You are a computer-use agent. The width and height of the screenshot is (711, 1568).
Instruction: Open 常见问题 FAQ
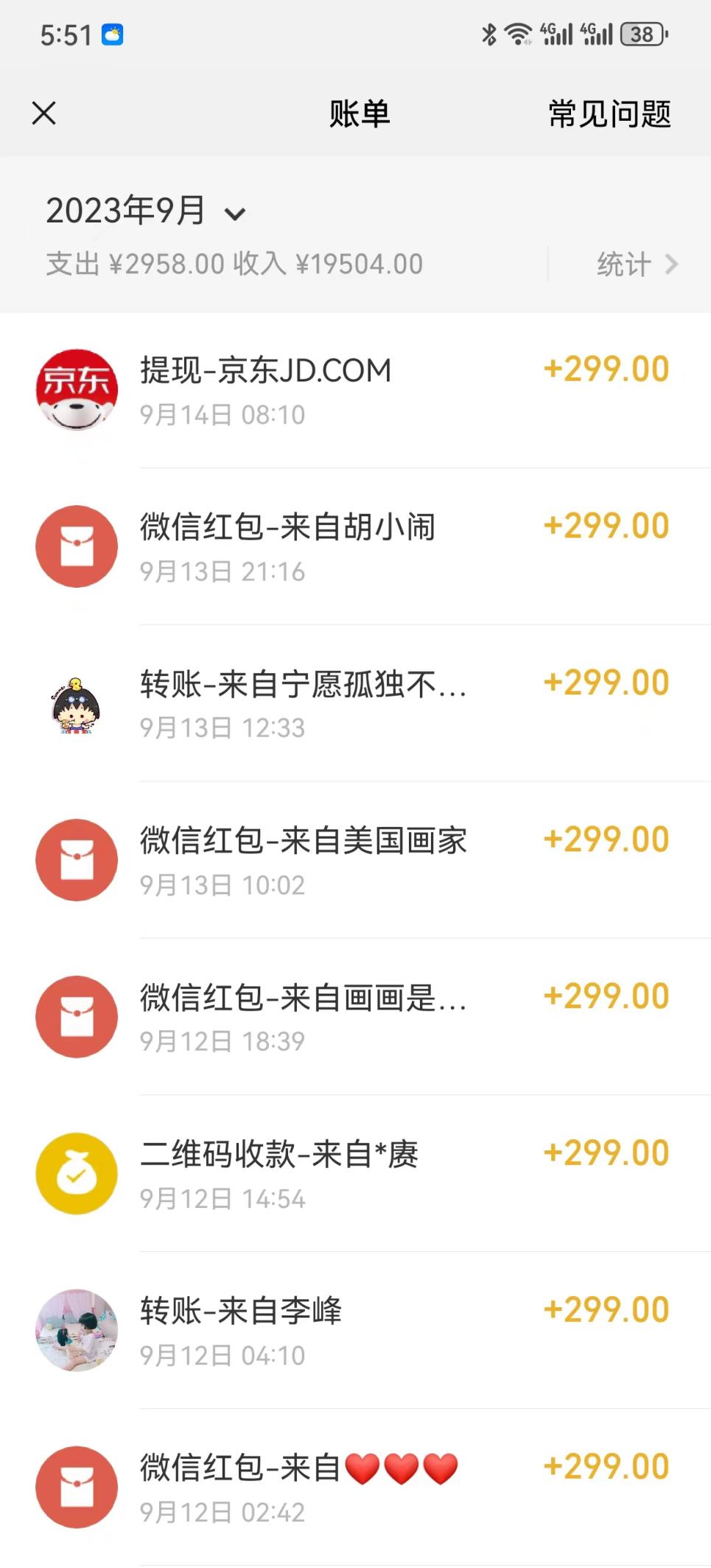click(609, 114)
